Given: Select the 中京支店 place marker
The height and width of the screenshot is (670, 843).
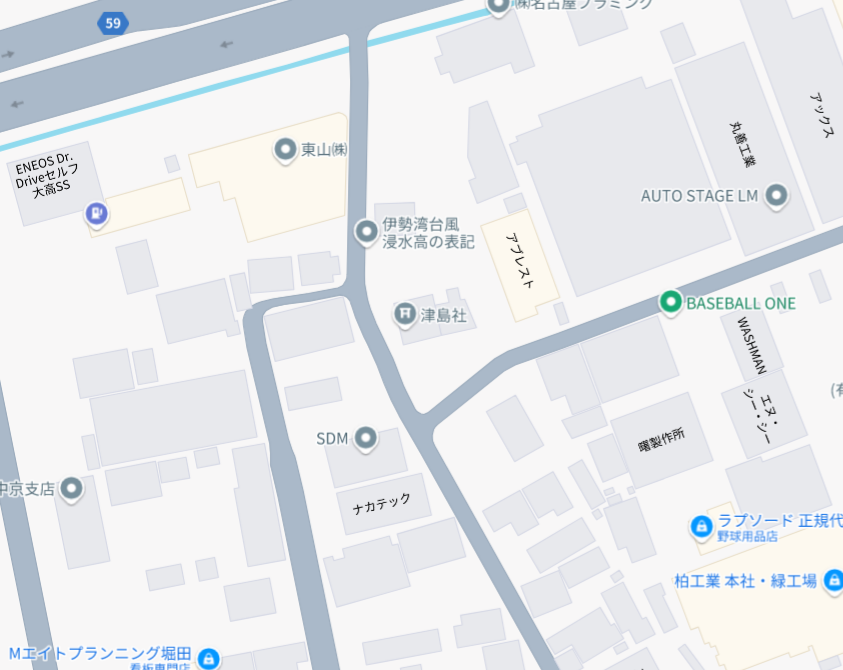Looking at the screenshot, I should coord(72,489).
